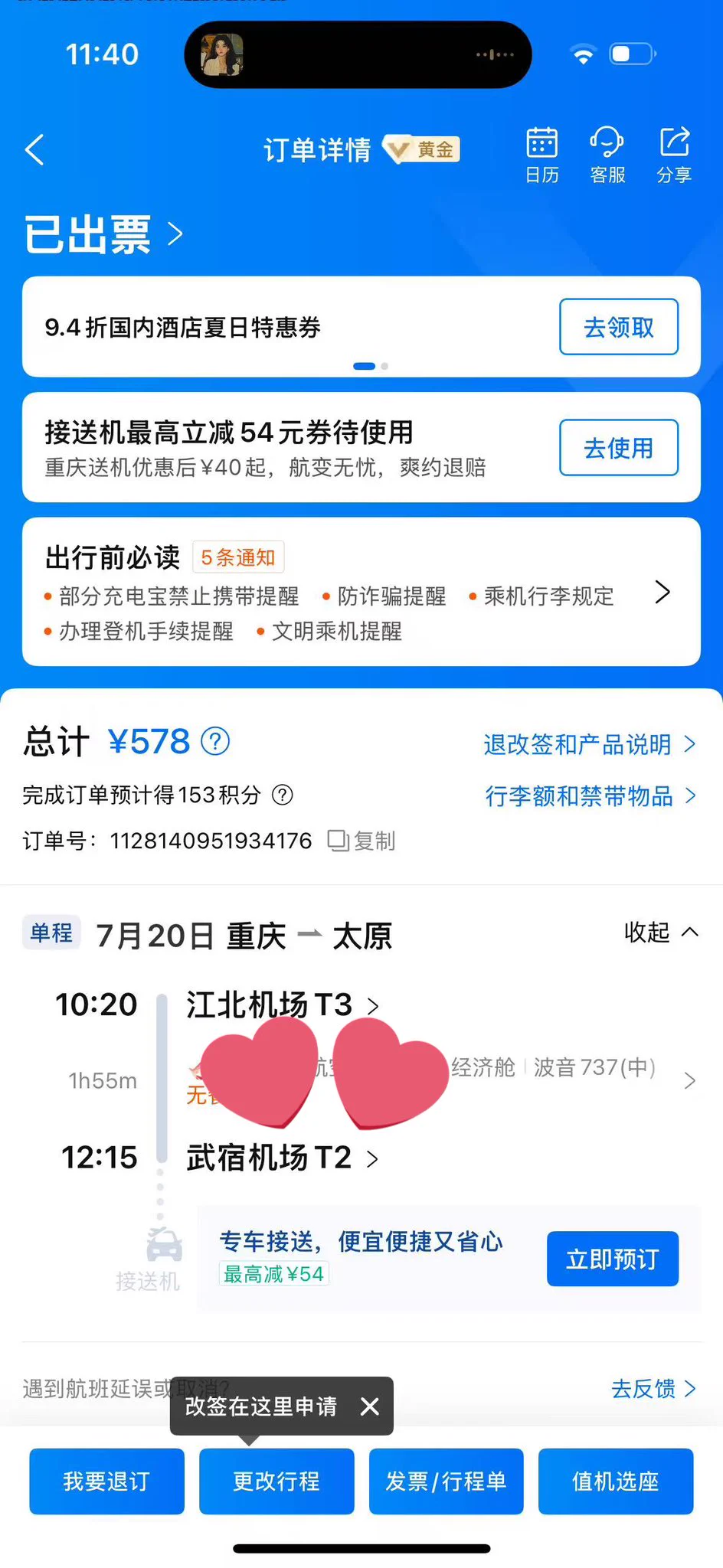Tap 去领取 for hotel coupon
723x1568 pixels.
(x=618, y=327)
